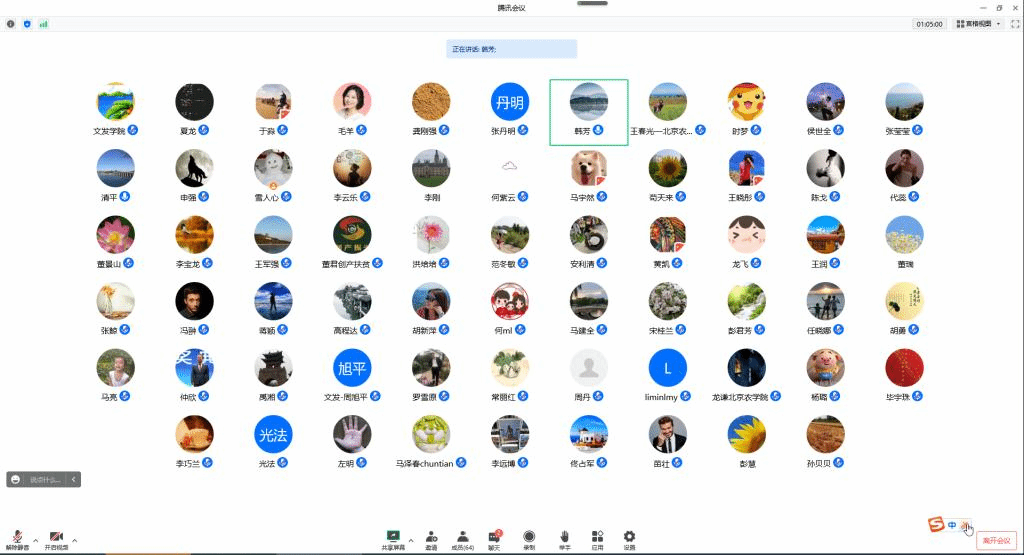Raise hand in the meeting
1024x555 pixels.
[564, 539]
